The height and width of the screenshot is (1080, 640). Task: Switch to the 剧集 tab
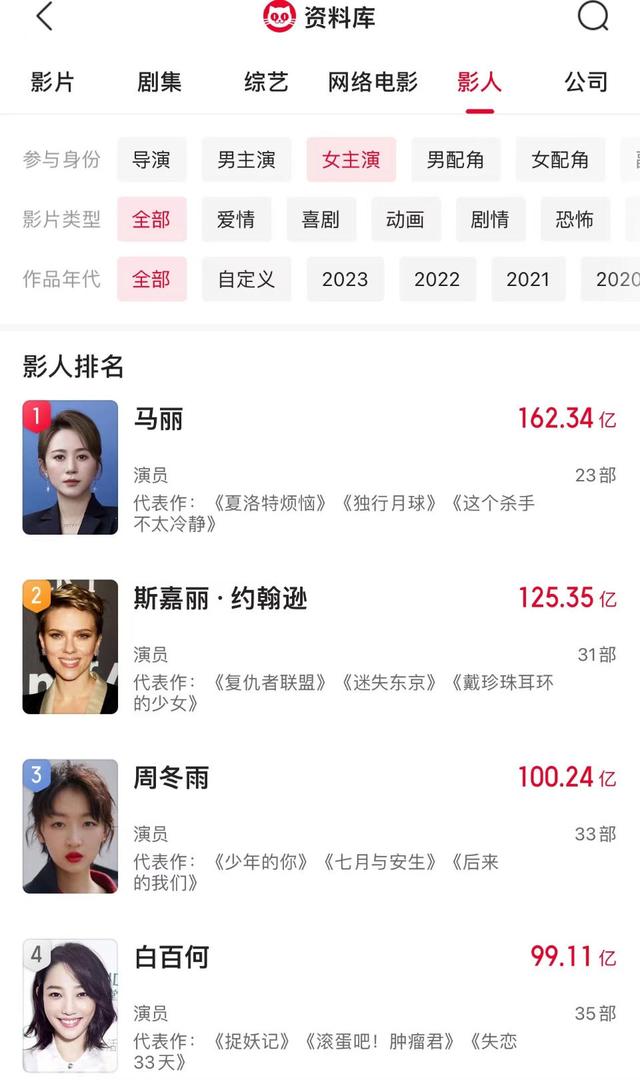coord(159,82)
